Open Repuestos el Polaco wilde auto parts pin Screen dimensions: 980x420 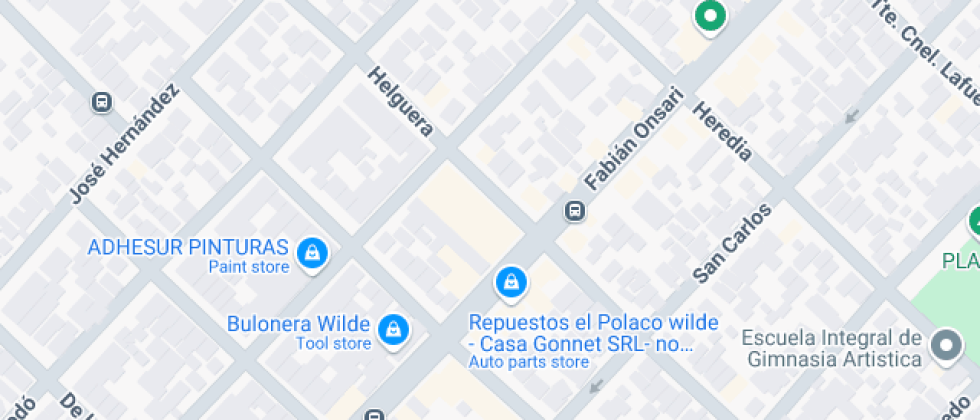point(511,283)
